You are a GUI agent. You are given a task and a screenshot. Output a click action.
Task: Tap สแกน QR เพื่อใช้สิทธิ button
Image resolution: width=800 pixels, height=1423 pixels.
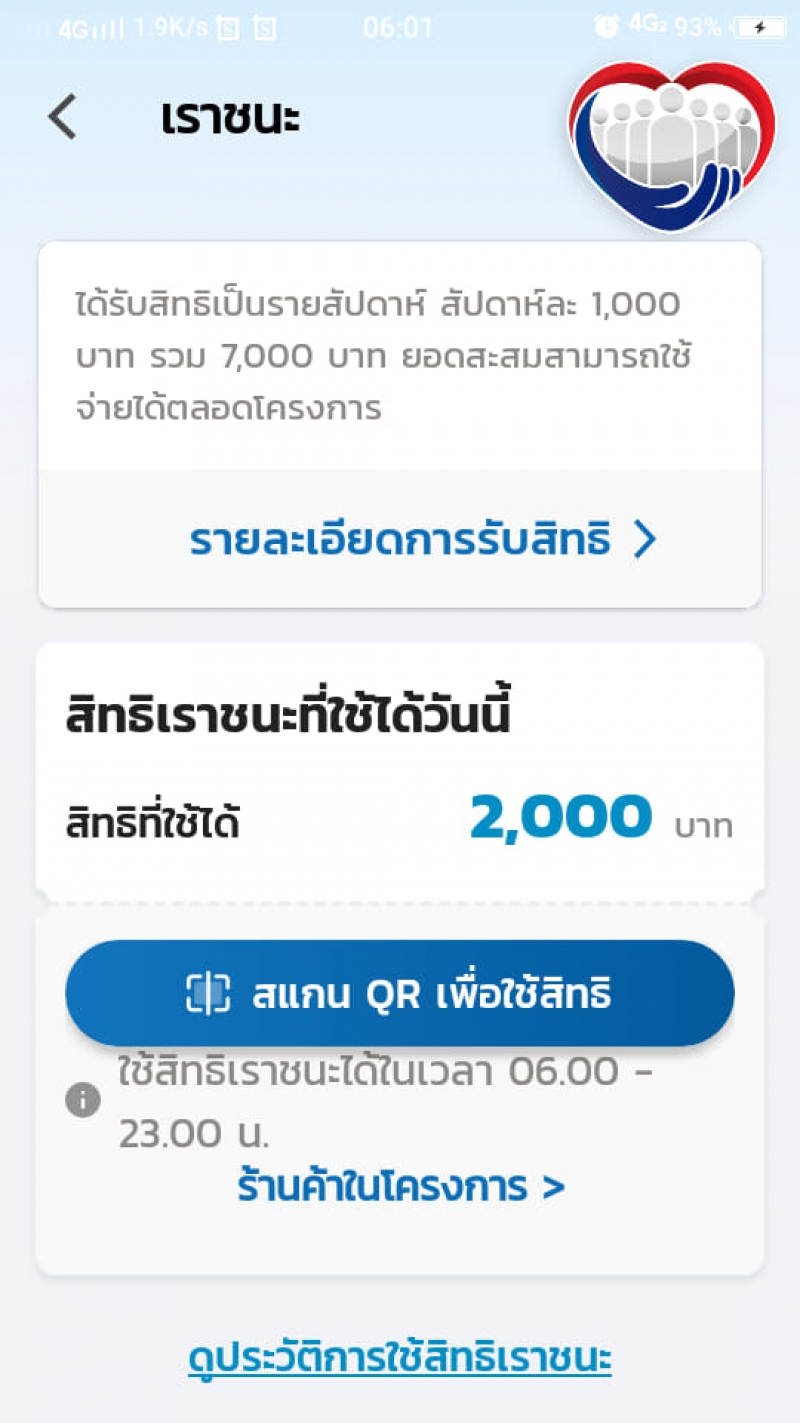400,993
